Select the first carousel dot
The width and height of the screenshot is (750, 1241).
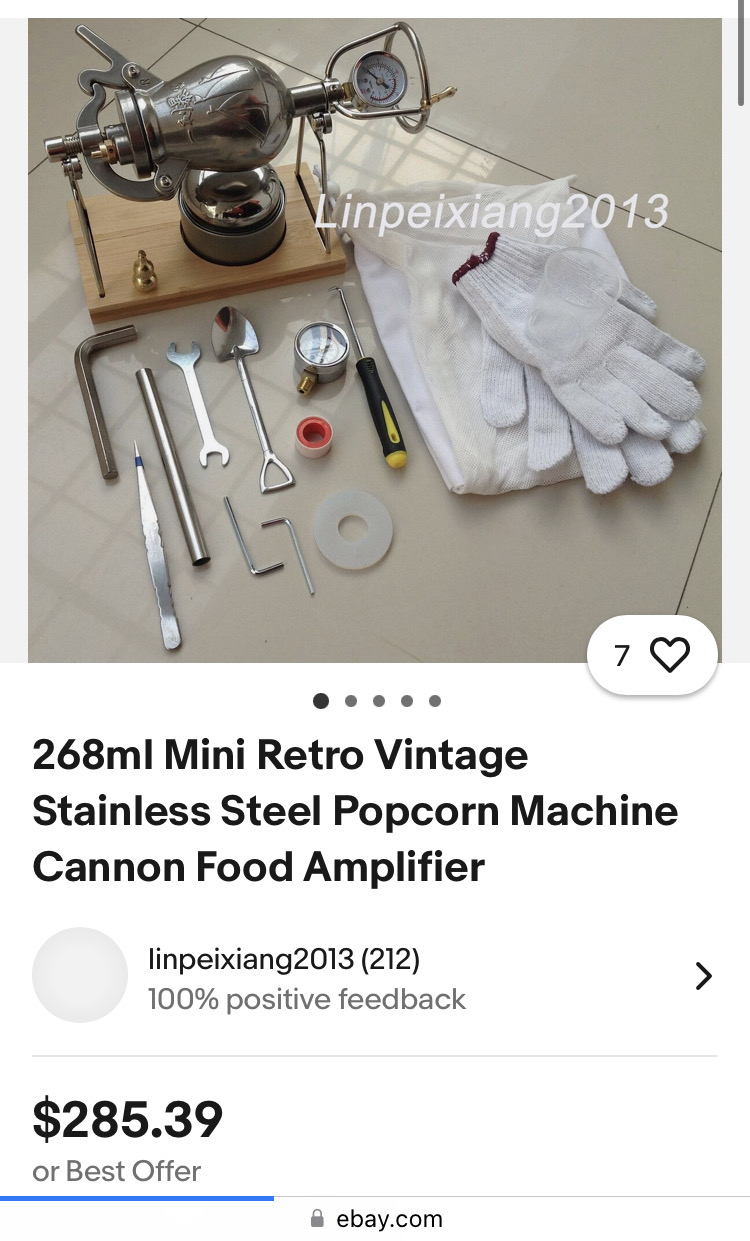click(x=321, y=701)
